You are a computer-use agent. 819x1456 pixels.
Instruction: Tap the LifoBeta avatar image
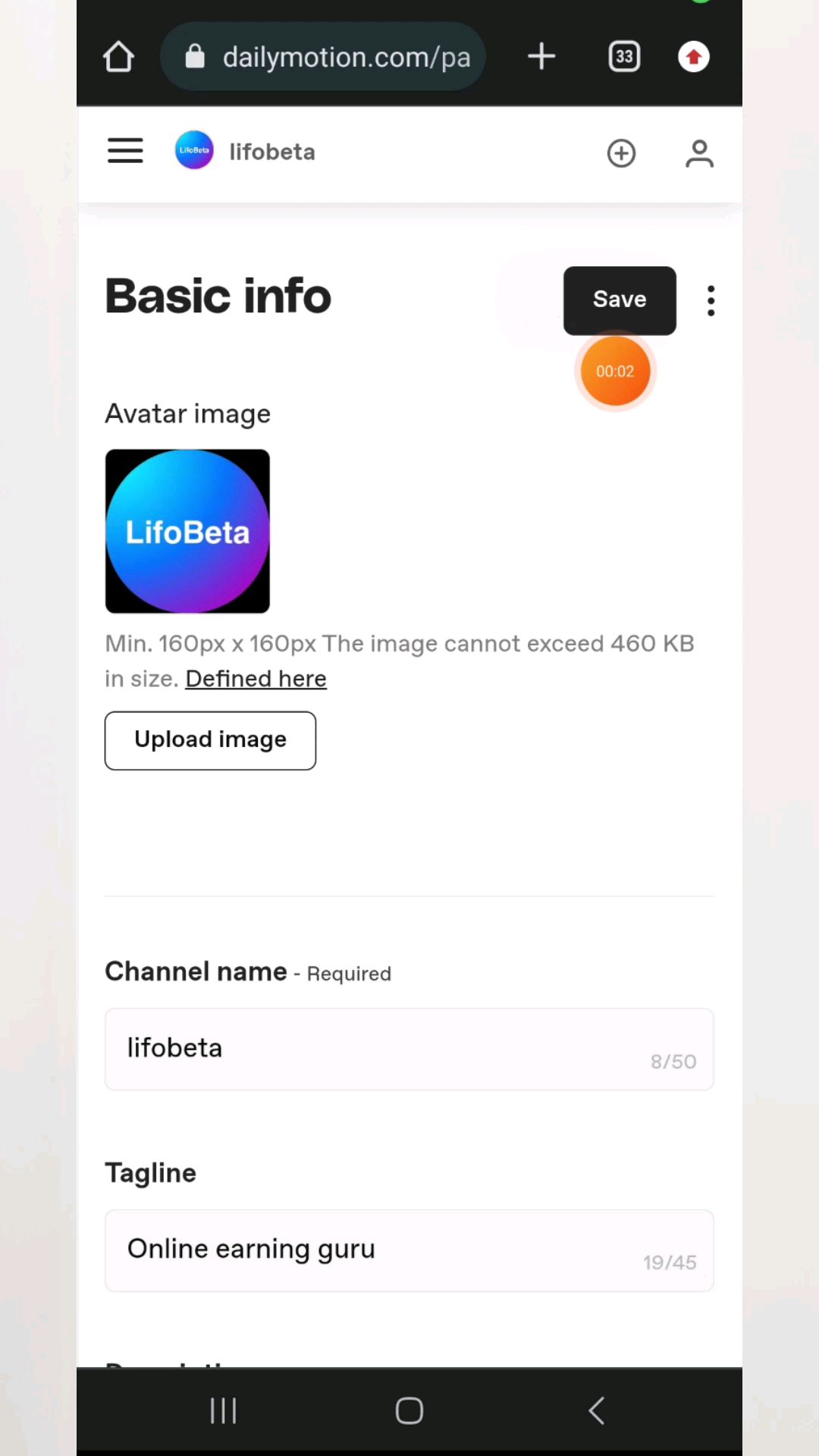[x=187, y=531]
